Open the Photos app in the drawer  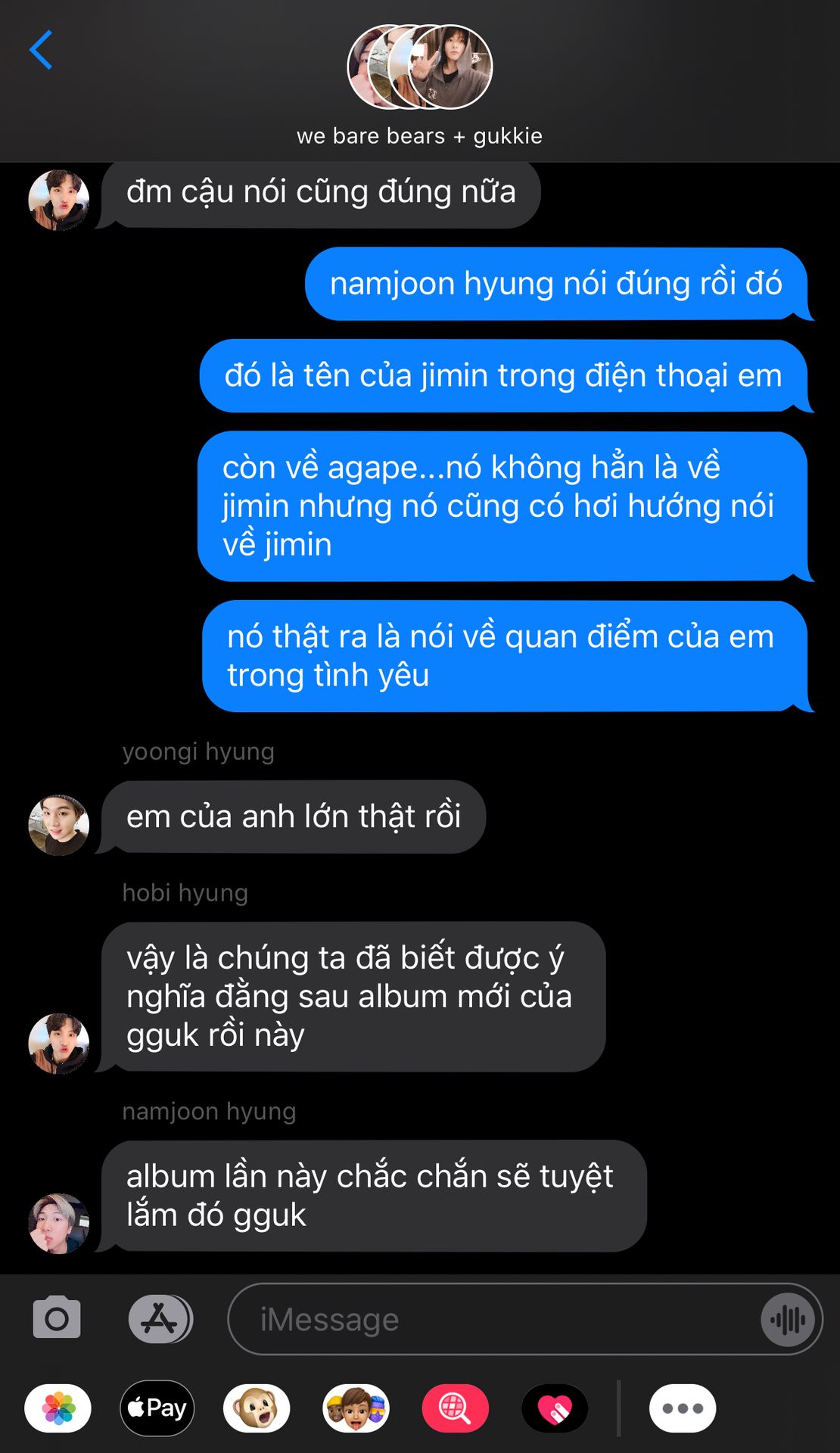(58, 1408)
